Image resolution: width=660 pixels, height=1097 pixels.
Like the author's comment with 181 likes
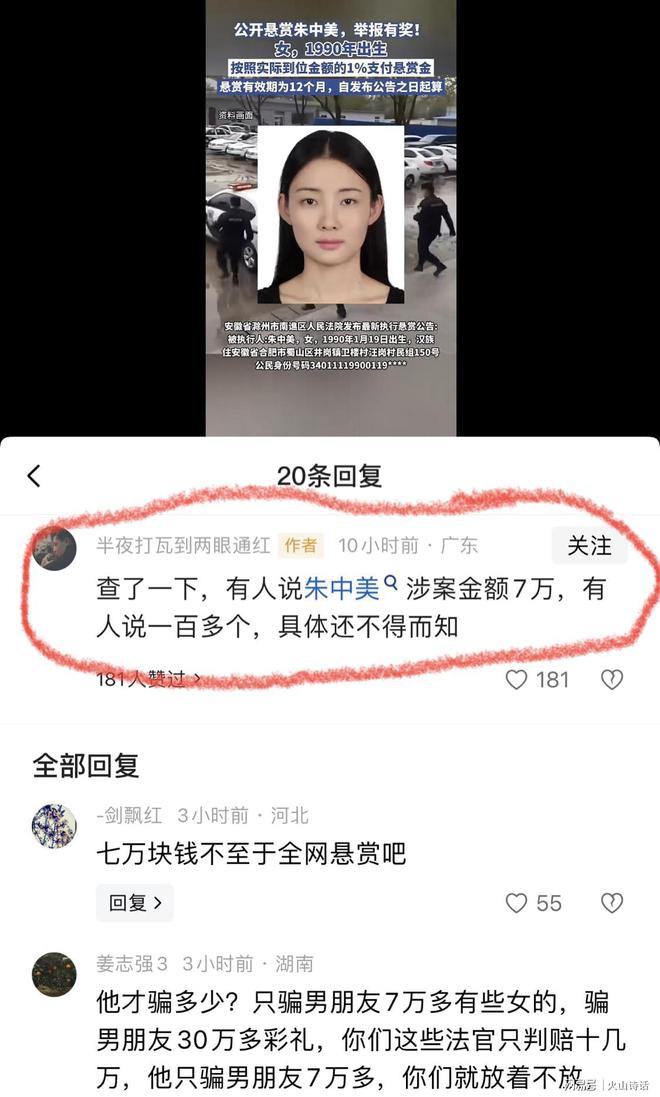(517, 680)
